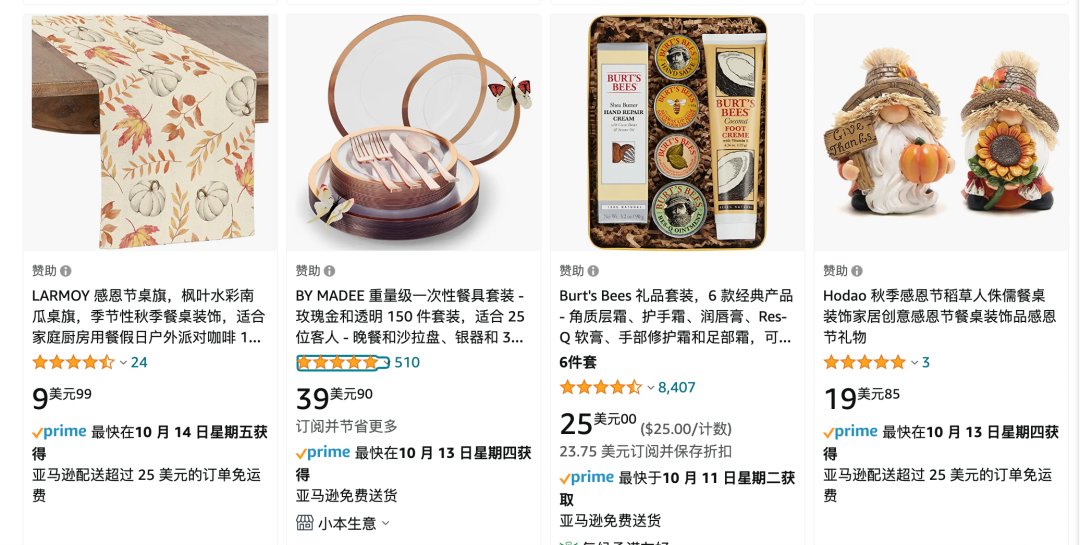Image resolution: width=1080 pixels, height=545 pixels.
Task: View the 24 reviews for LARMOY runner
Action: [x=139, y=362]
